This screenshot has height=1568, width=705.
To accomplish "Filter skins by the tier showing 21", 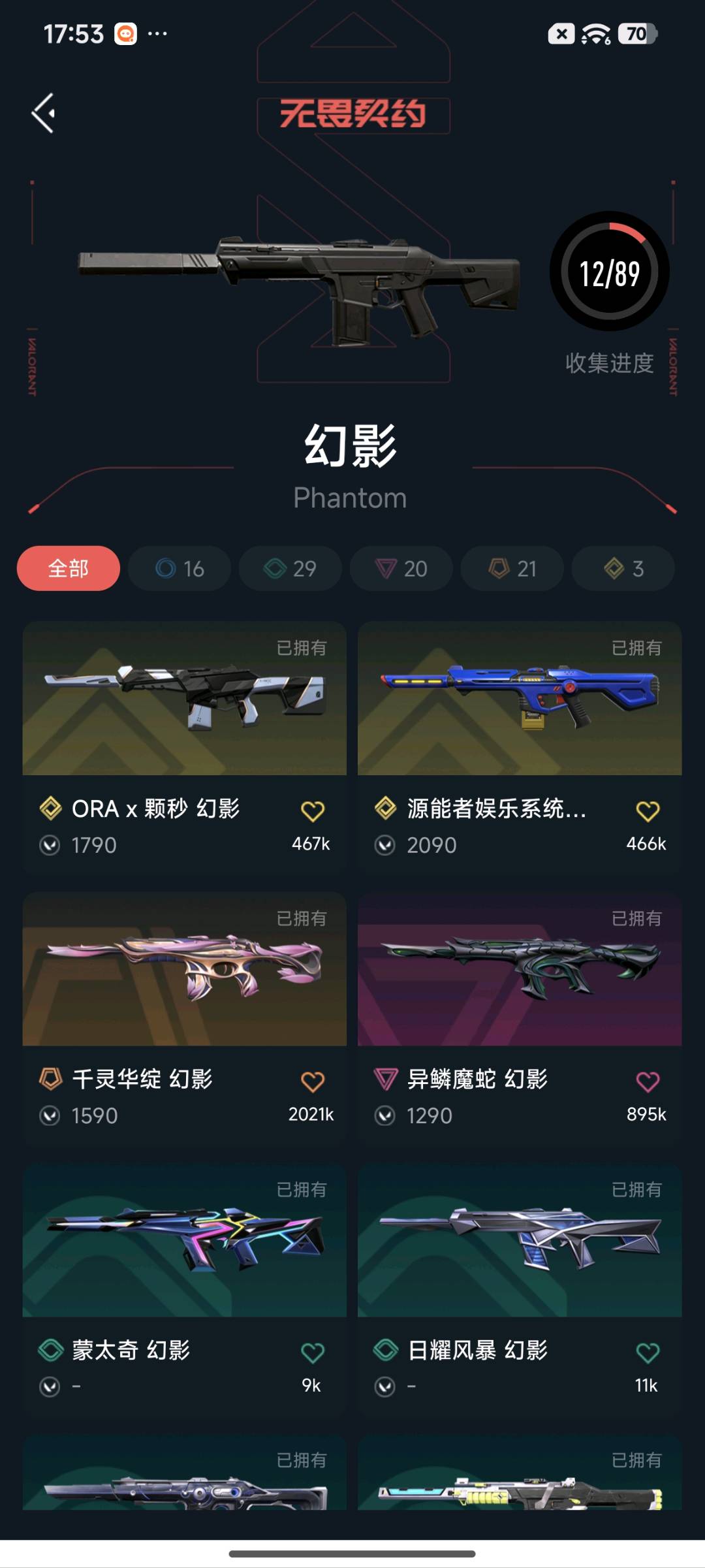I will click(x=512, y=568).
